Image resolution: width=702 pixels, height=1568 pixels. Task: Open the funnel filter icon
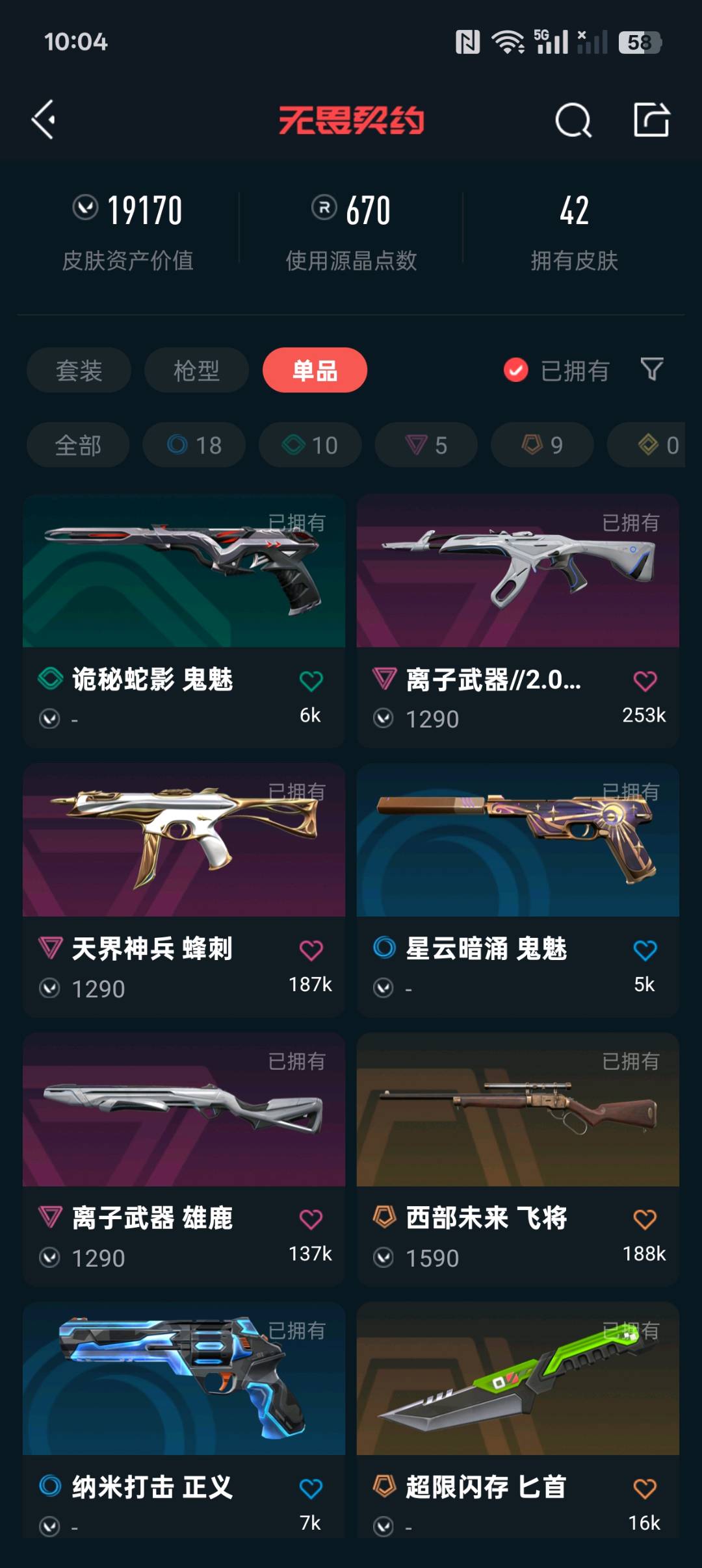pos(652,370)
